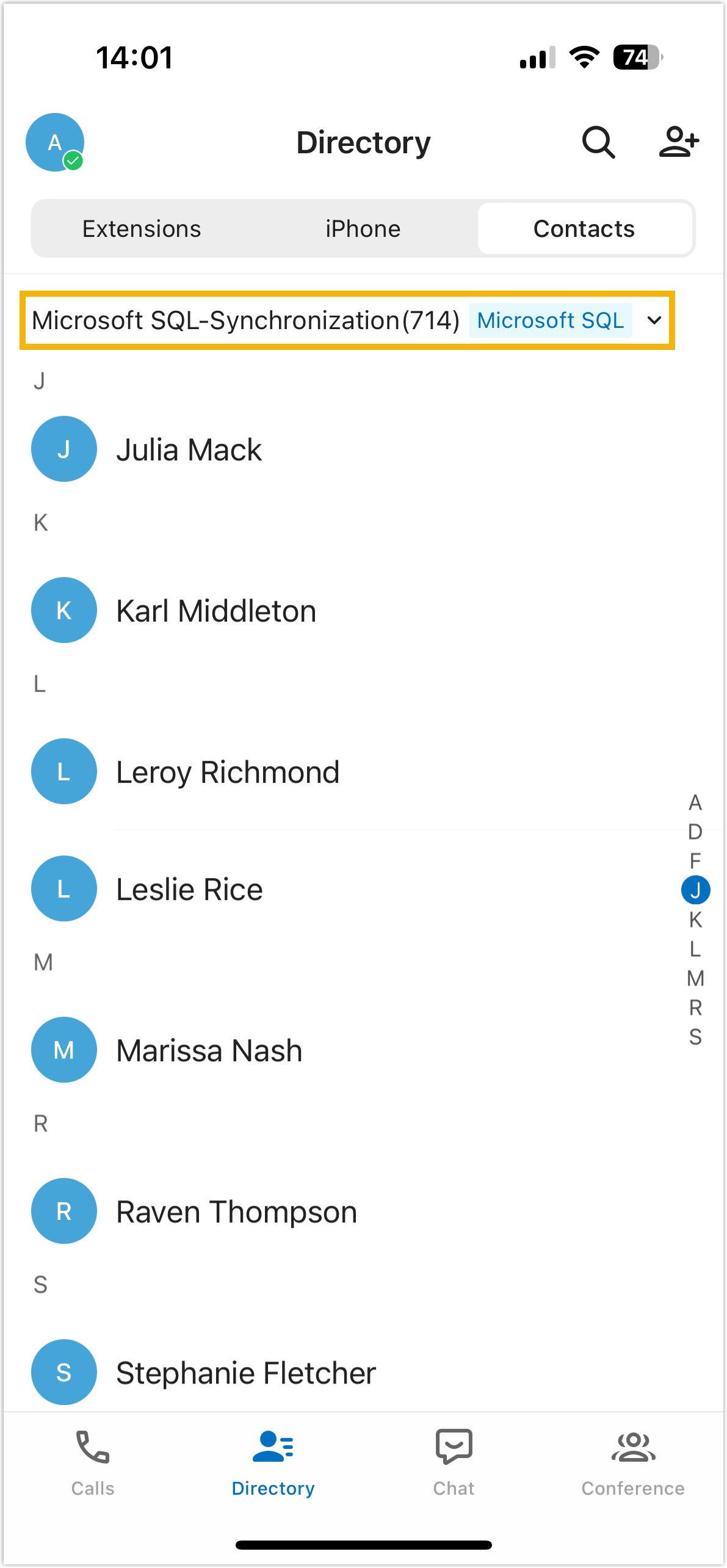Open Stephanie Fletcher's contact
The height and width of the screenshot is (1568, 727).
246,1373
